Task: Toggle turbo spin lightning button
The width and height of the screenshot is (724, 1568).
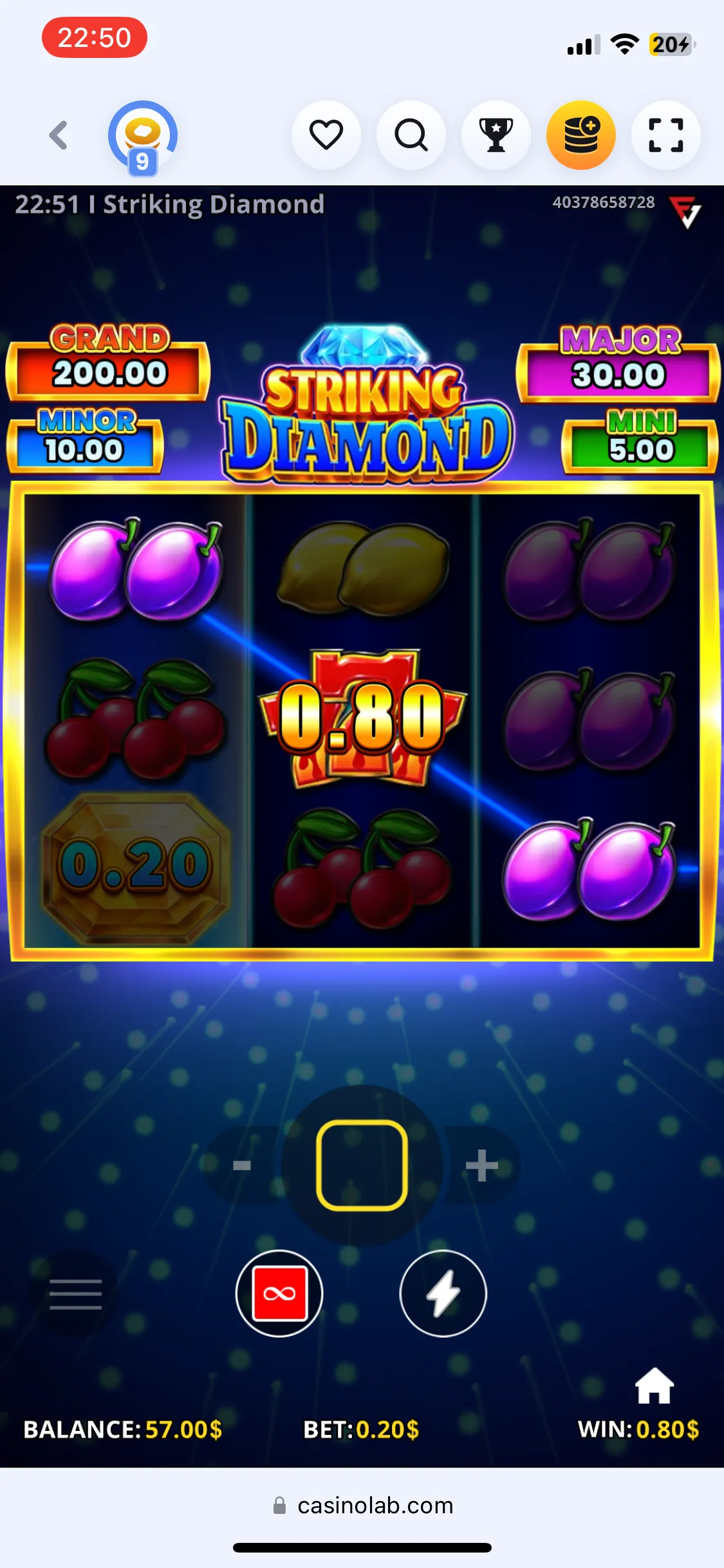Action: tap(443, 1294)
